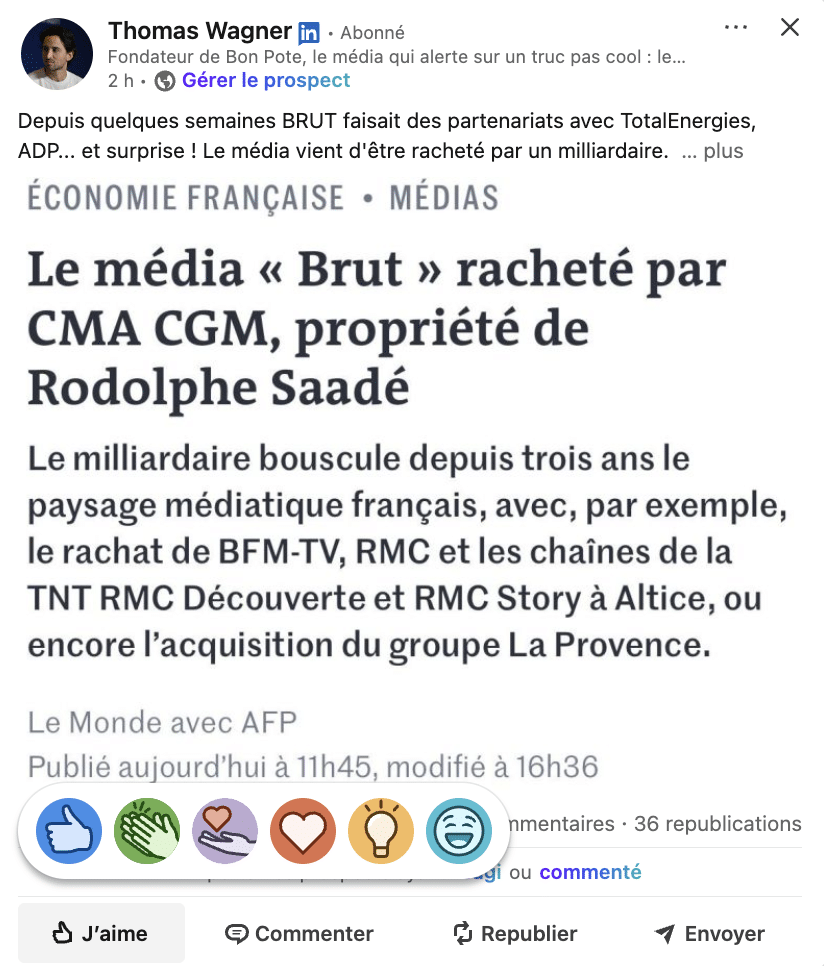Open Thomas Wagner's profile photo

coord(56,54)
